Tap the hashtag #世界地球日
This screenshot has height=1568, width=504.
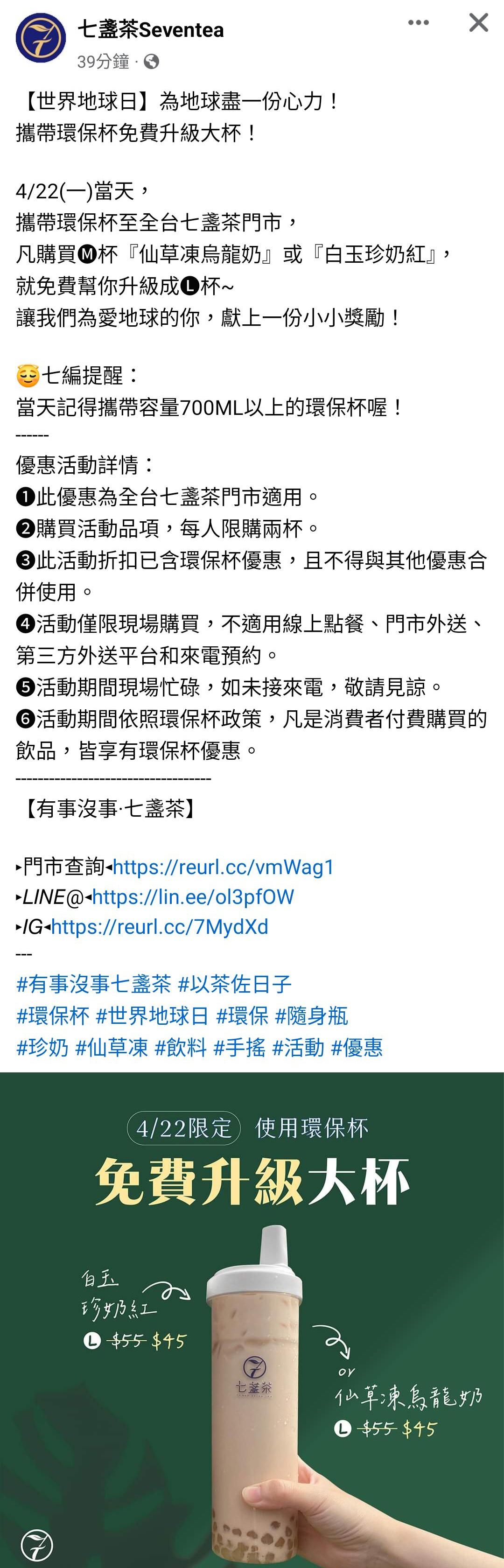click(152, 1015)
